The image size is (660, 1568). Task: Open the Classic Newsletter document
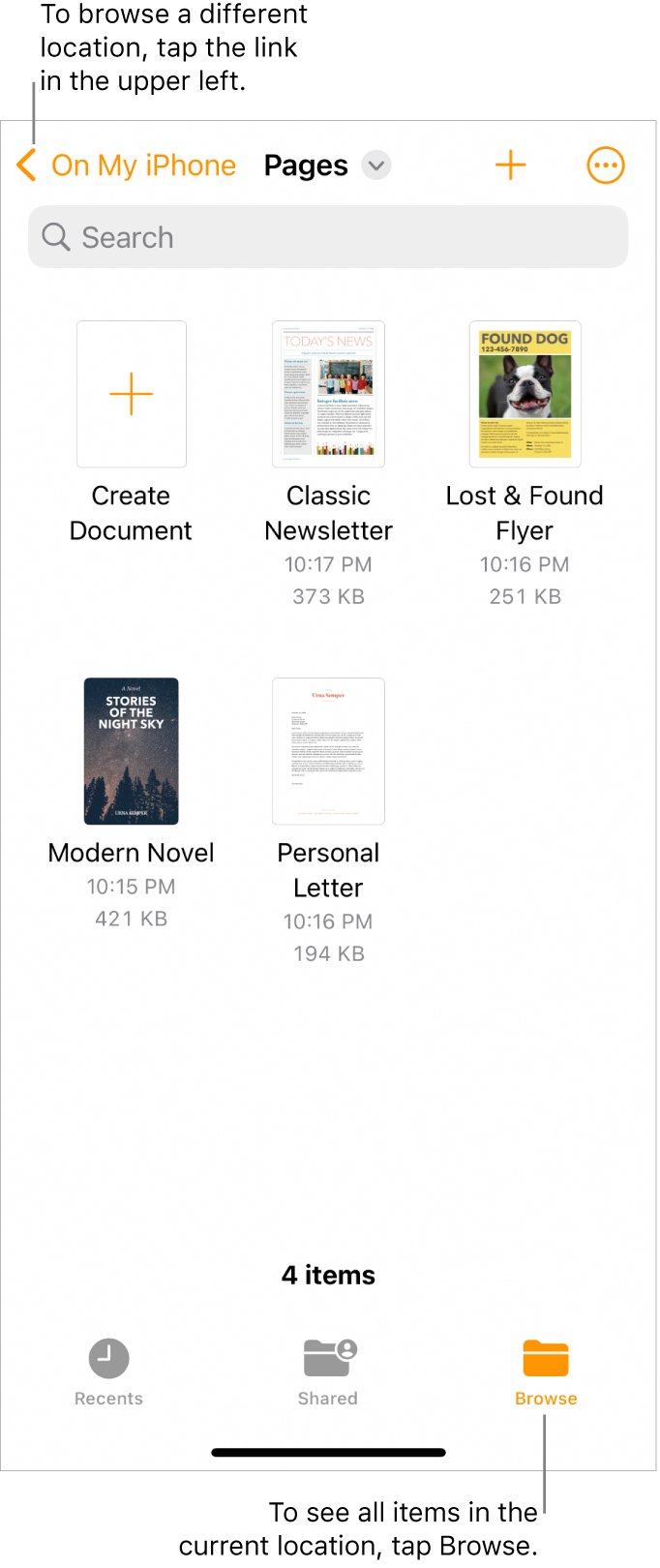328,395
